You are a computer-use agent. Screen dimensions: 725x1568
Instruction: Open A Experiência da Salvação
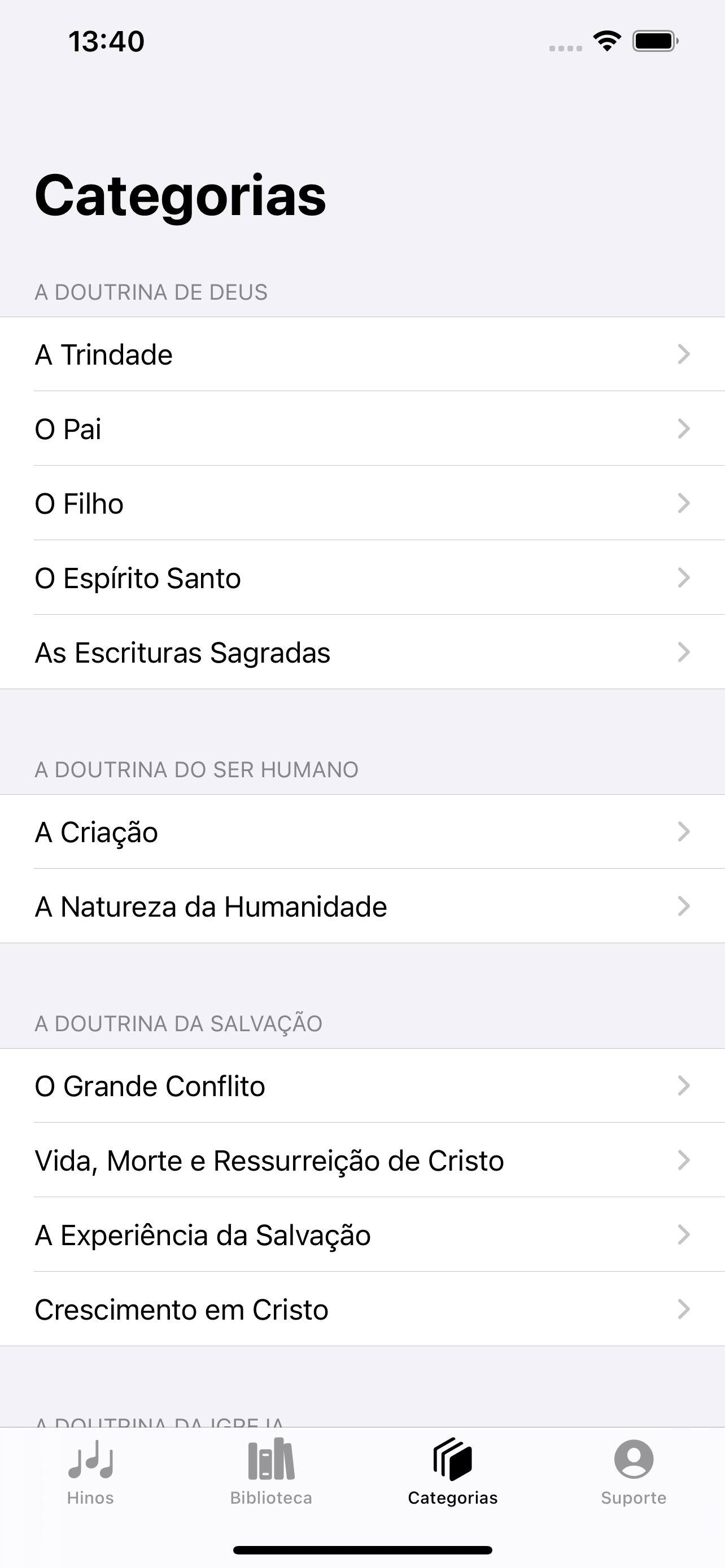(362, 1234)
